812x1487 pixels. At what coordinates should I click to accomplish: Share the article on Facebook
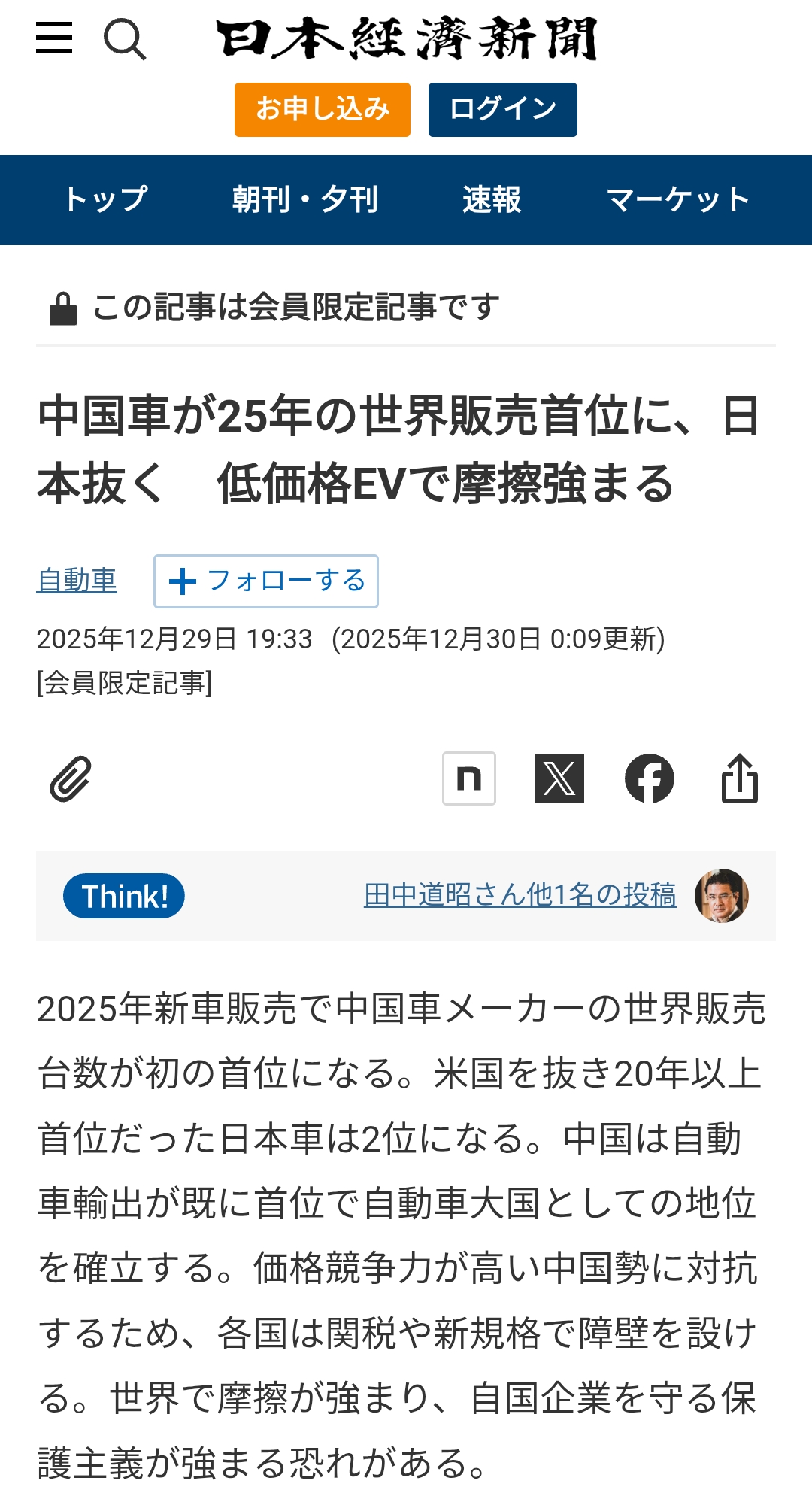[x=650, y=778]
